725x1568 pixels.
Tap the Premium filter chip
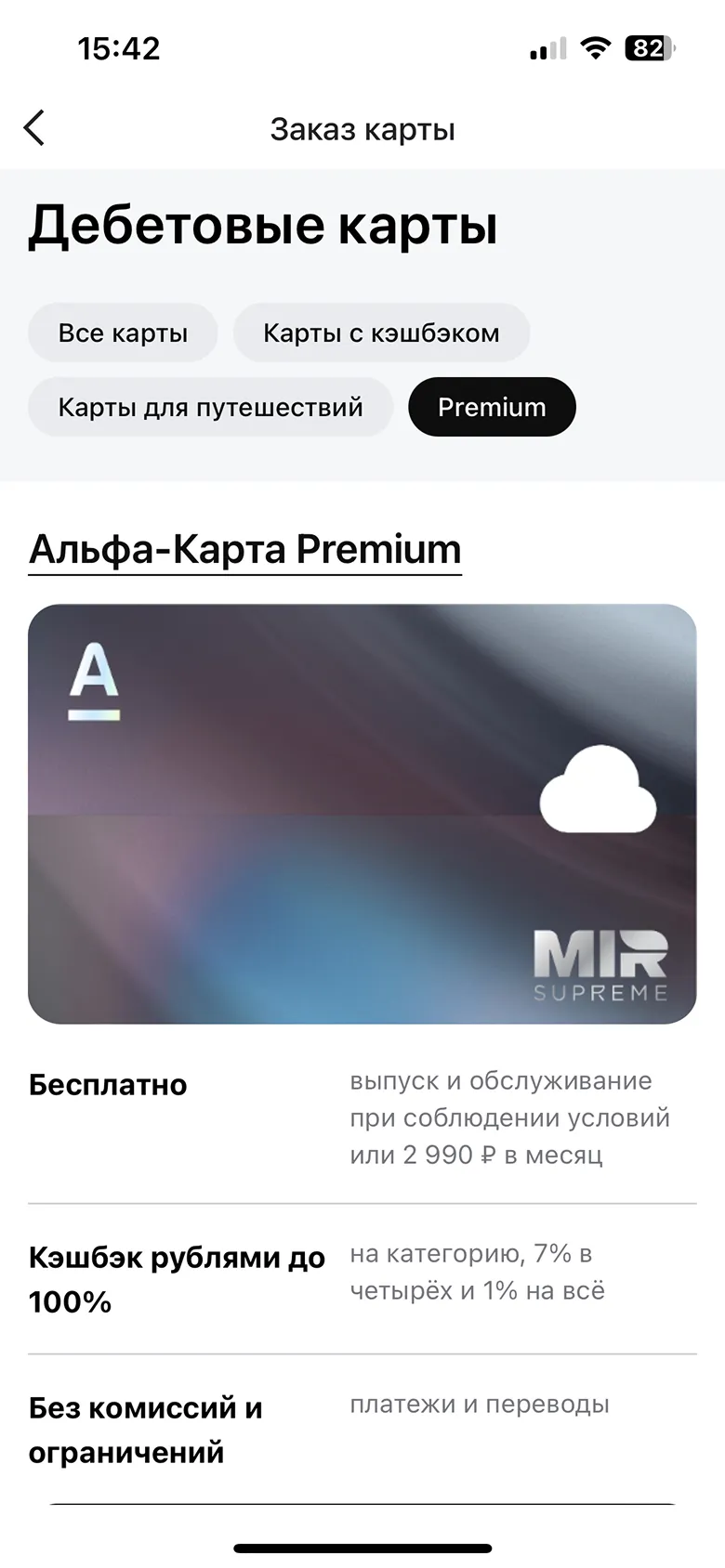[x=492, y=407]
